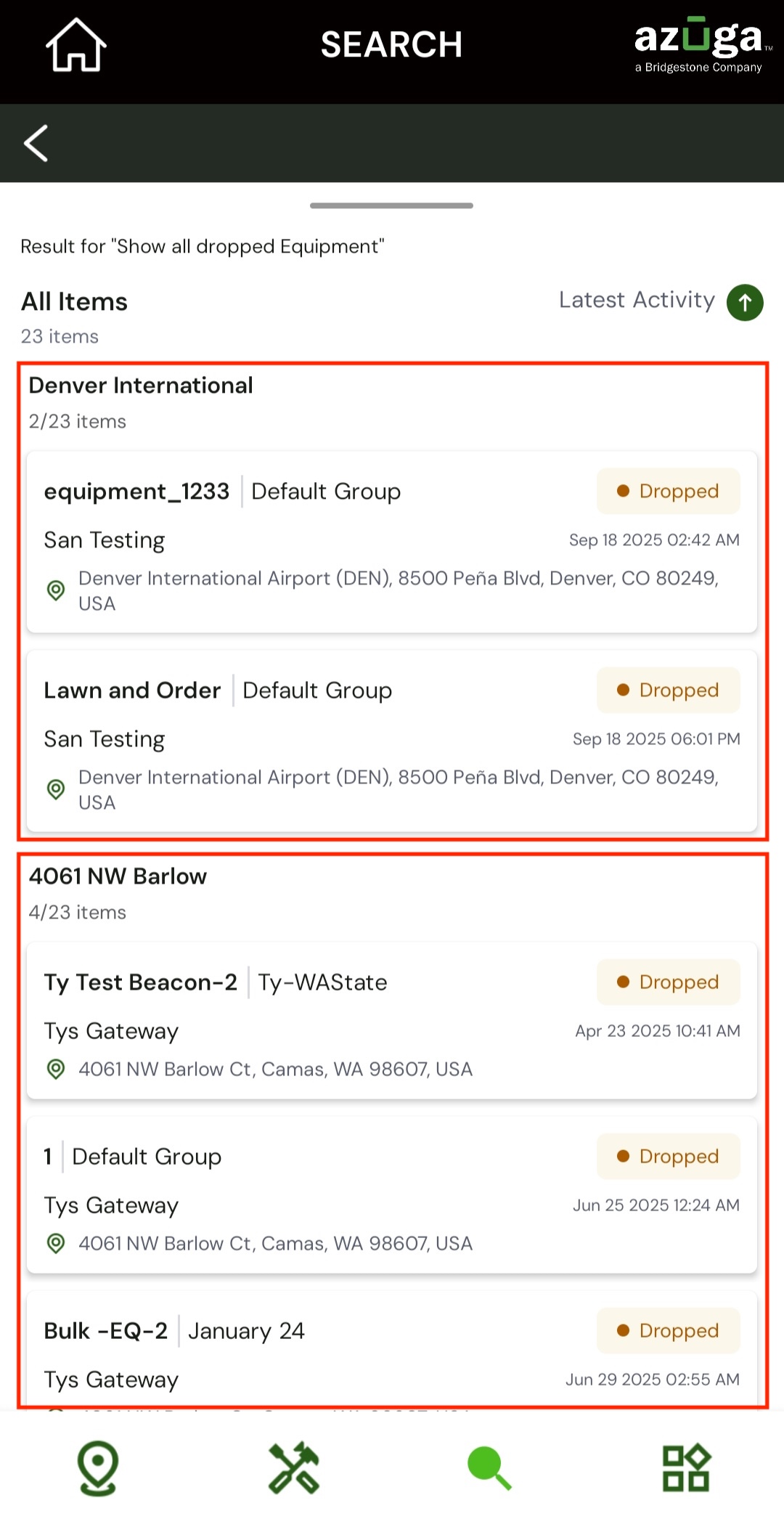Open the Lawn and Order card

click(x=392, y=741)
